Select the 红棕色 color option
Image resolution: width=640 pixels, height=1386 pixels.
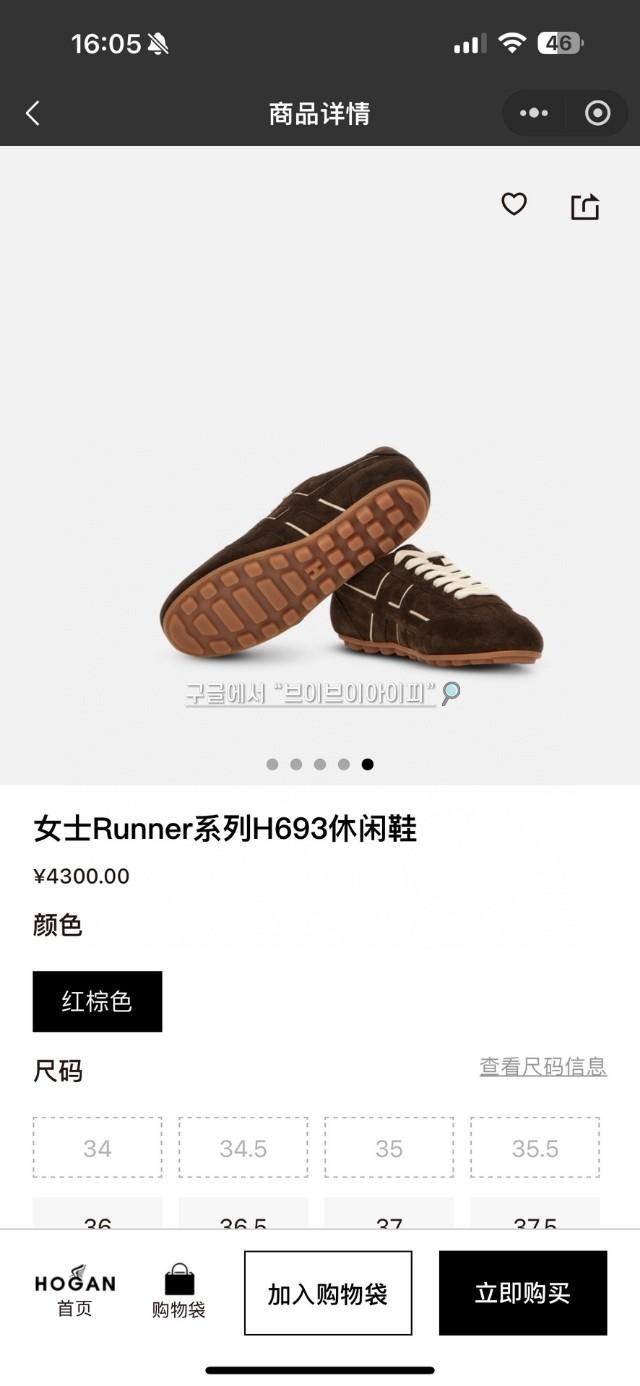97,1001
